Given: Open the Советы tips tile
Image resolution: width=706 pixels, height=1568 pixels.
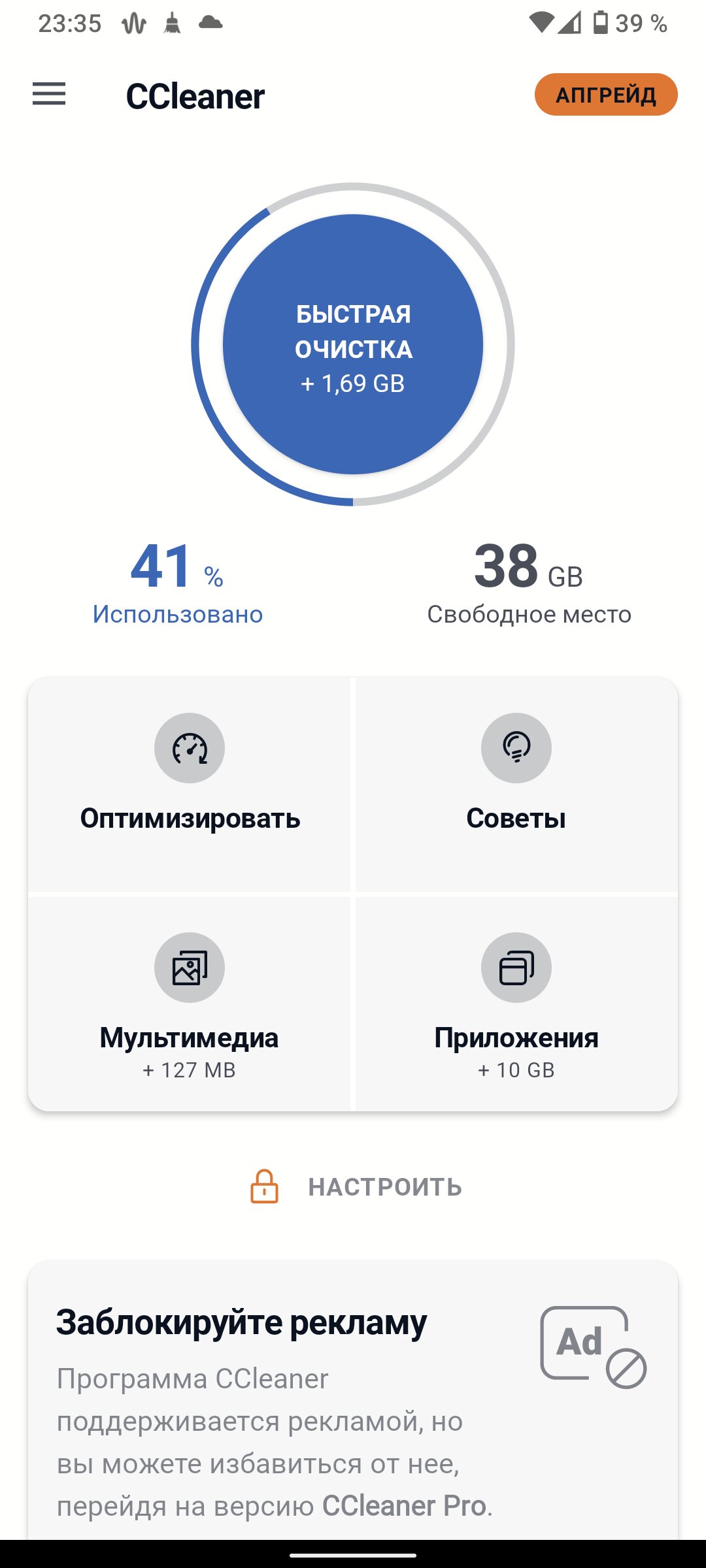Looking at the screenshot, I should pos(516,784).
